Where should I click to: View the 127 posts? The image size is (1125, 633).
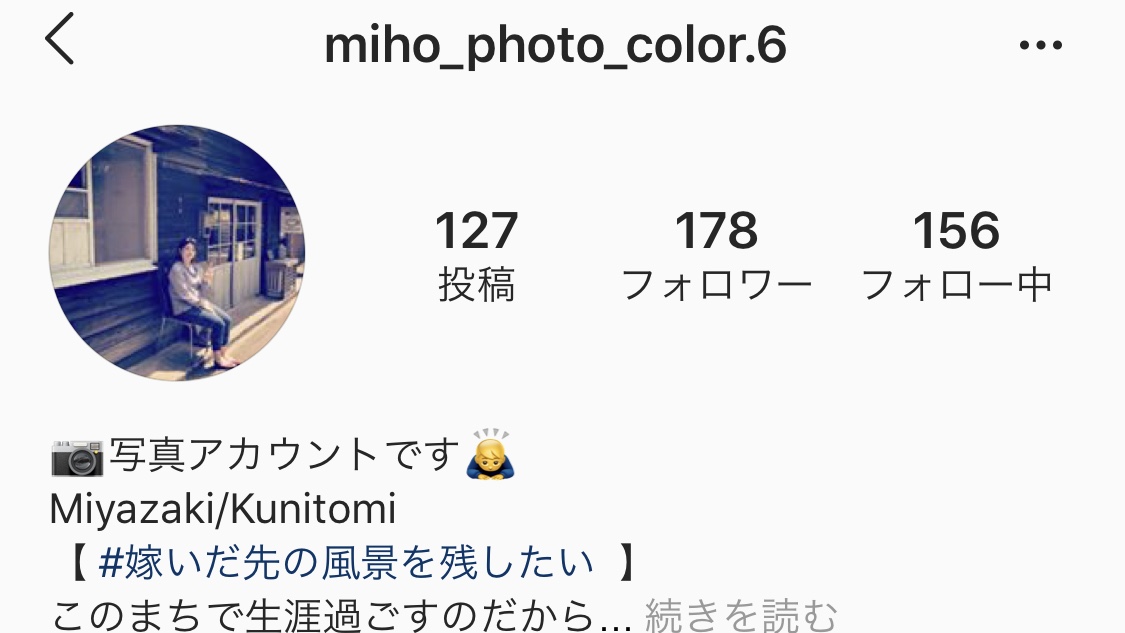pyautogui.click(x=476, y=256)
